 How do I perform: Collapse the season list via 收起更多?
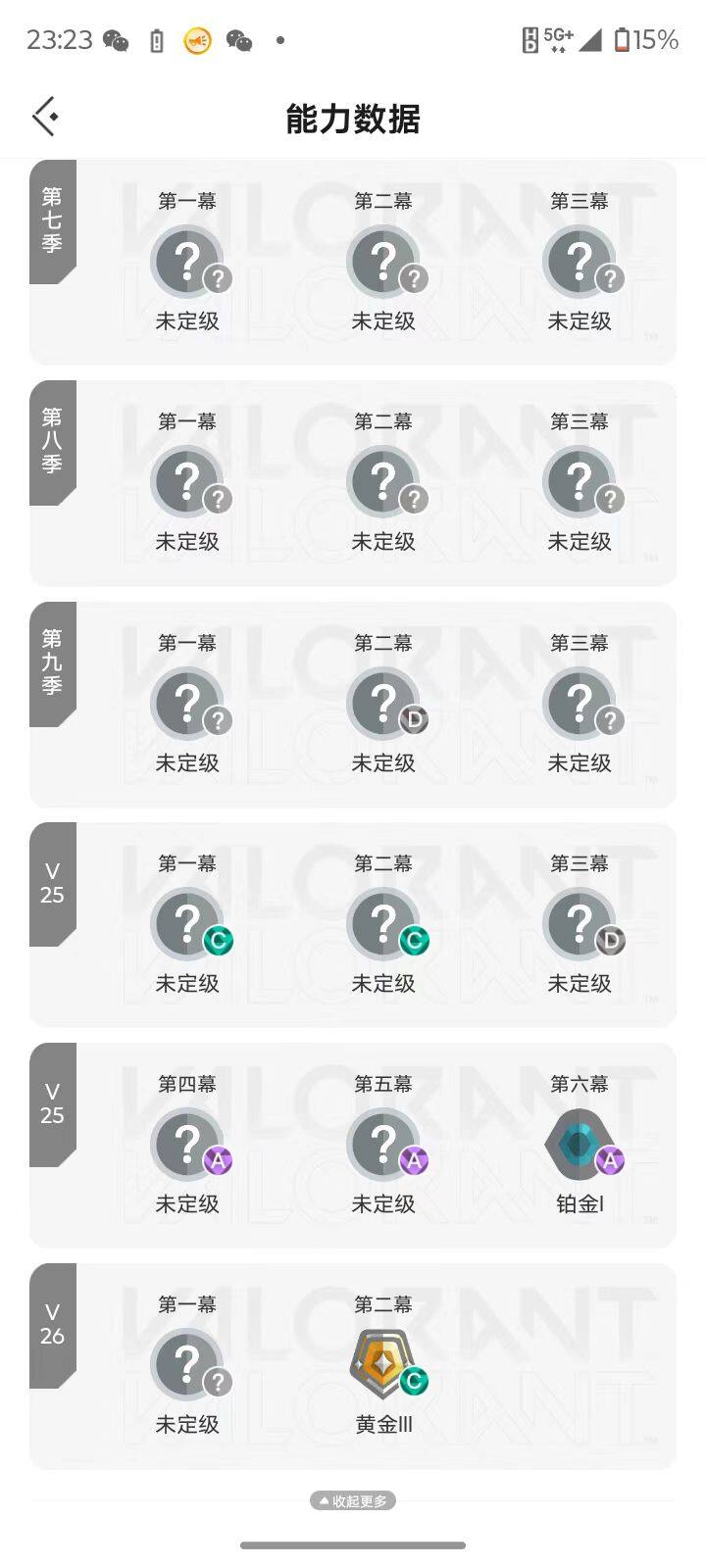click(x=354, y=1500)
